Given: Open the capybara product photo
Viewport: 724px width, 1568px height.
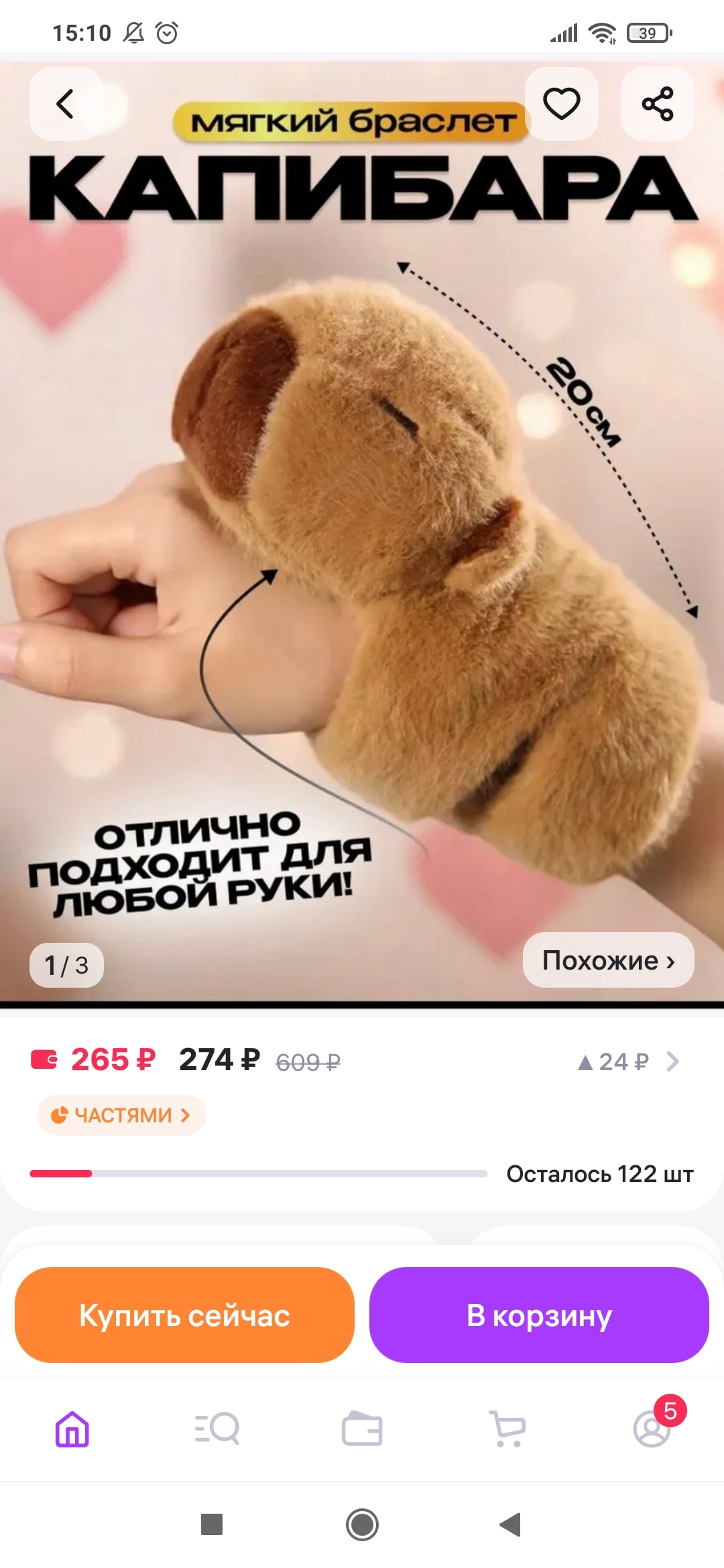Looking at the screenshot, I should [362, 536].
